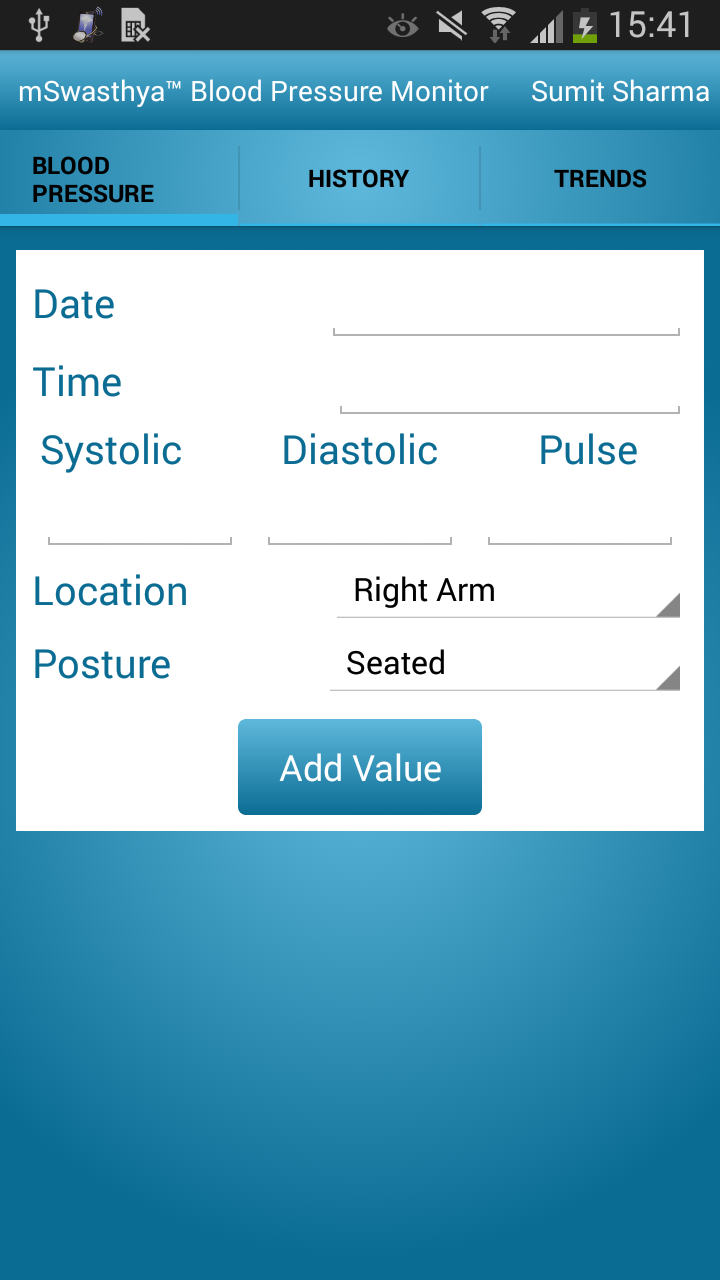Screen dimensions: 720x1280
Task: Focus the Systolic value field
Action: pyautogui.click(x=140, y=520)
